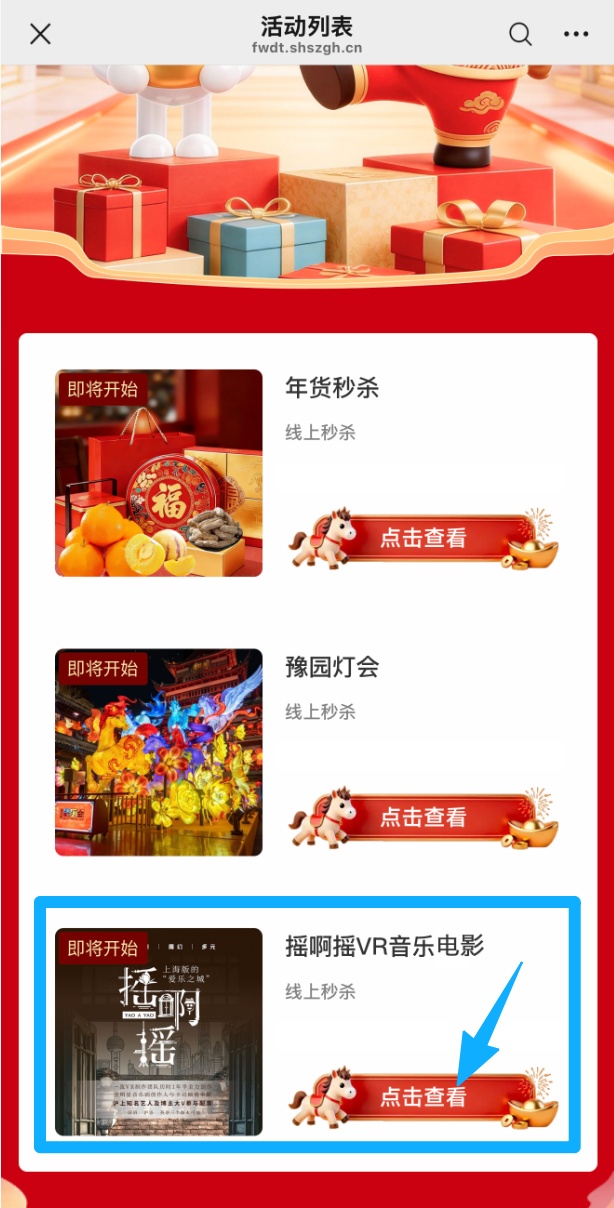Open the three-dot overflow menu
Viewport: 614px width, 1208px height.
pyautogui.click(x=576, y=34)
